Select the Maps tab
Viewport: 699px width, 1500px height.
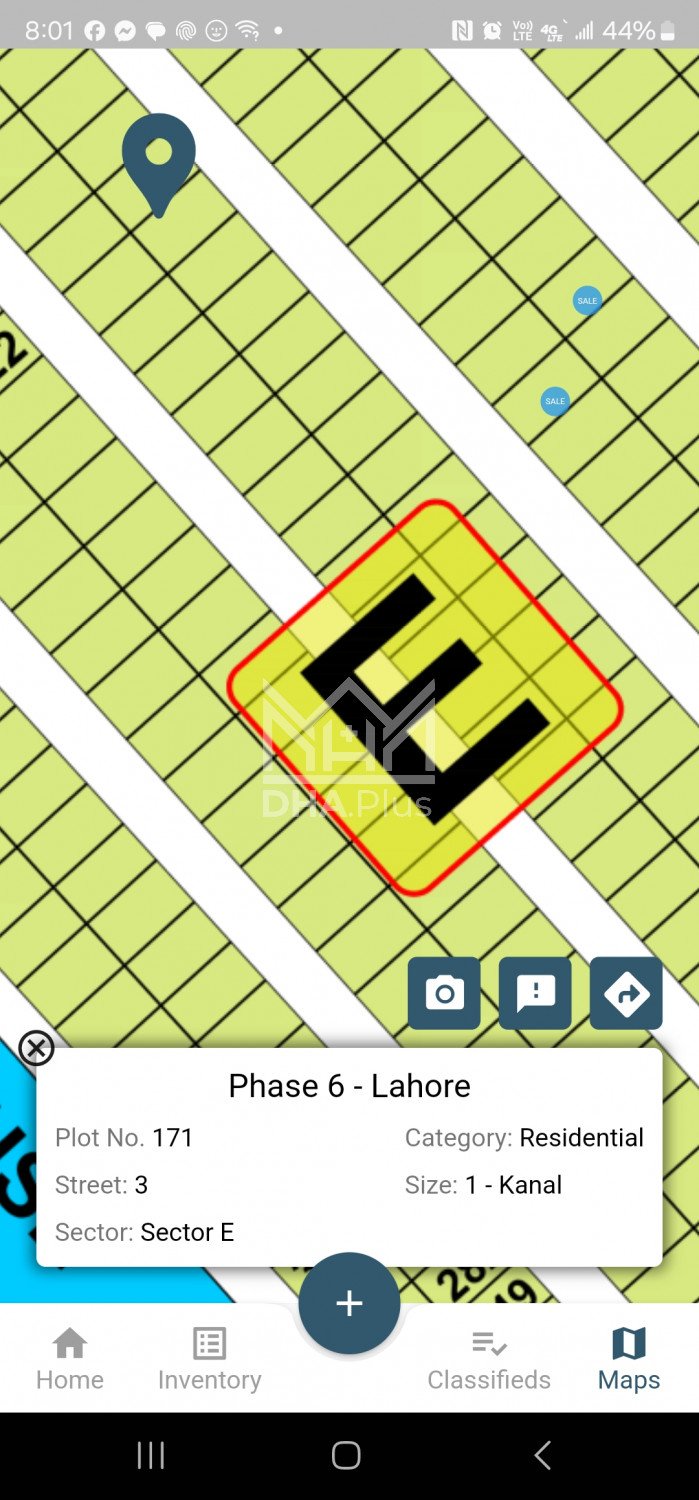629,1358
